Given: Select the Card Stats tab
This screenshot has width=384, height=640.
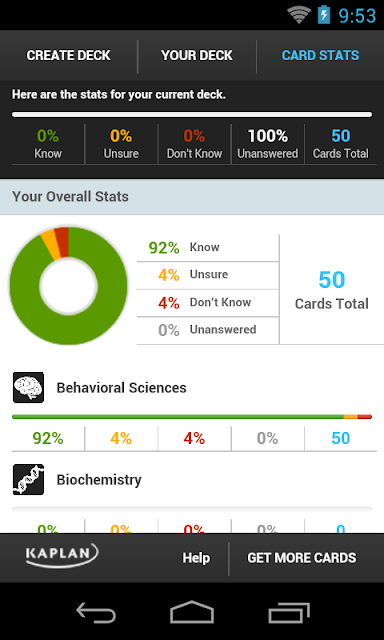Looking at the screenshot, I should (320, 56).
